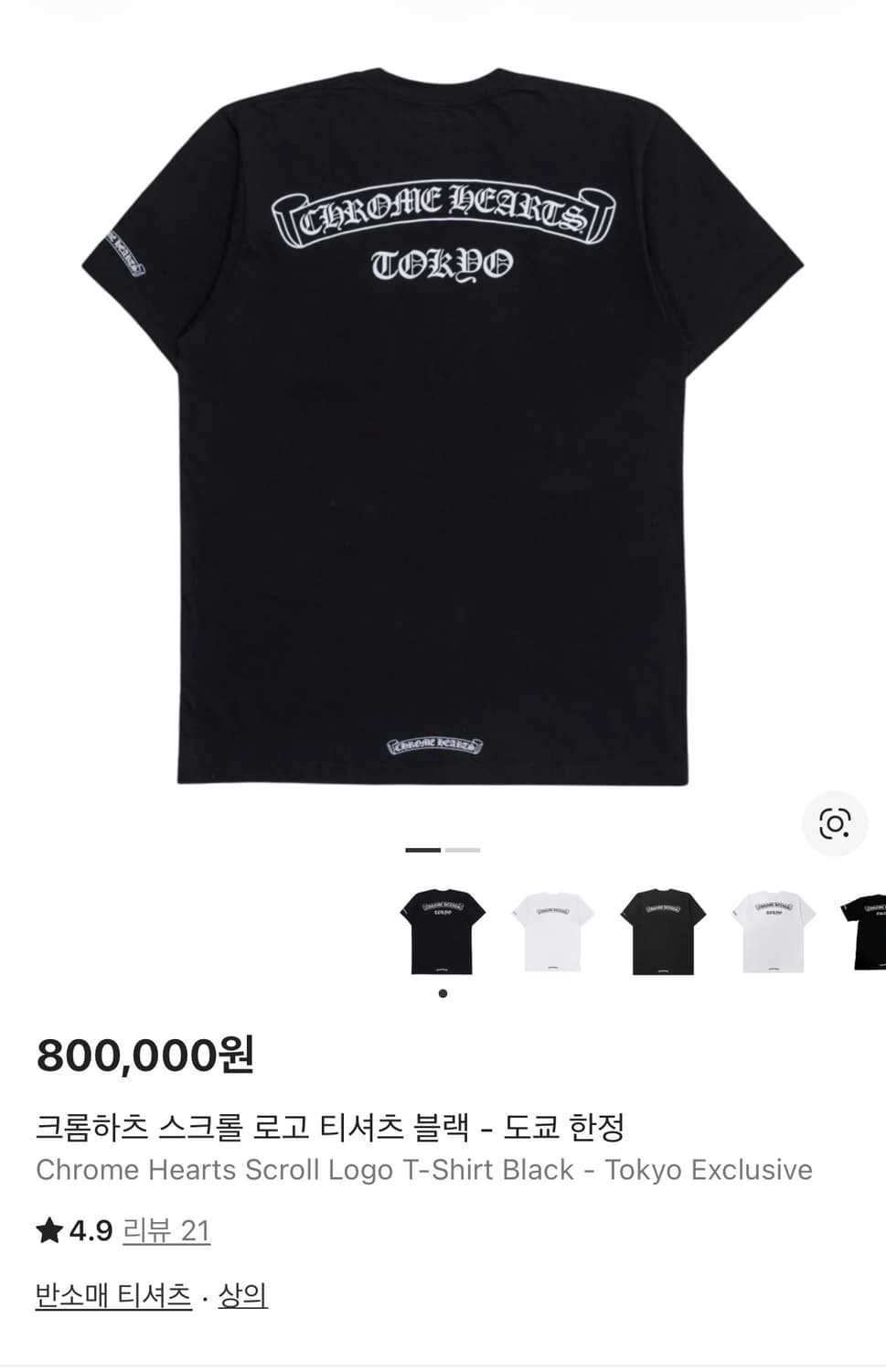Click the main product image
This screenshot has width=886, height=1372.
click(443, 430)
